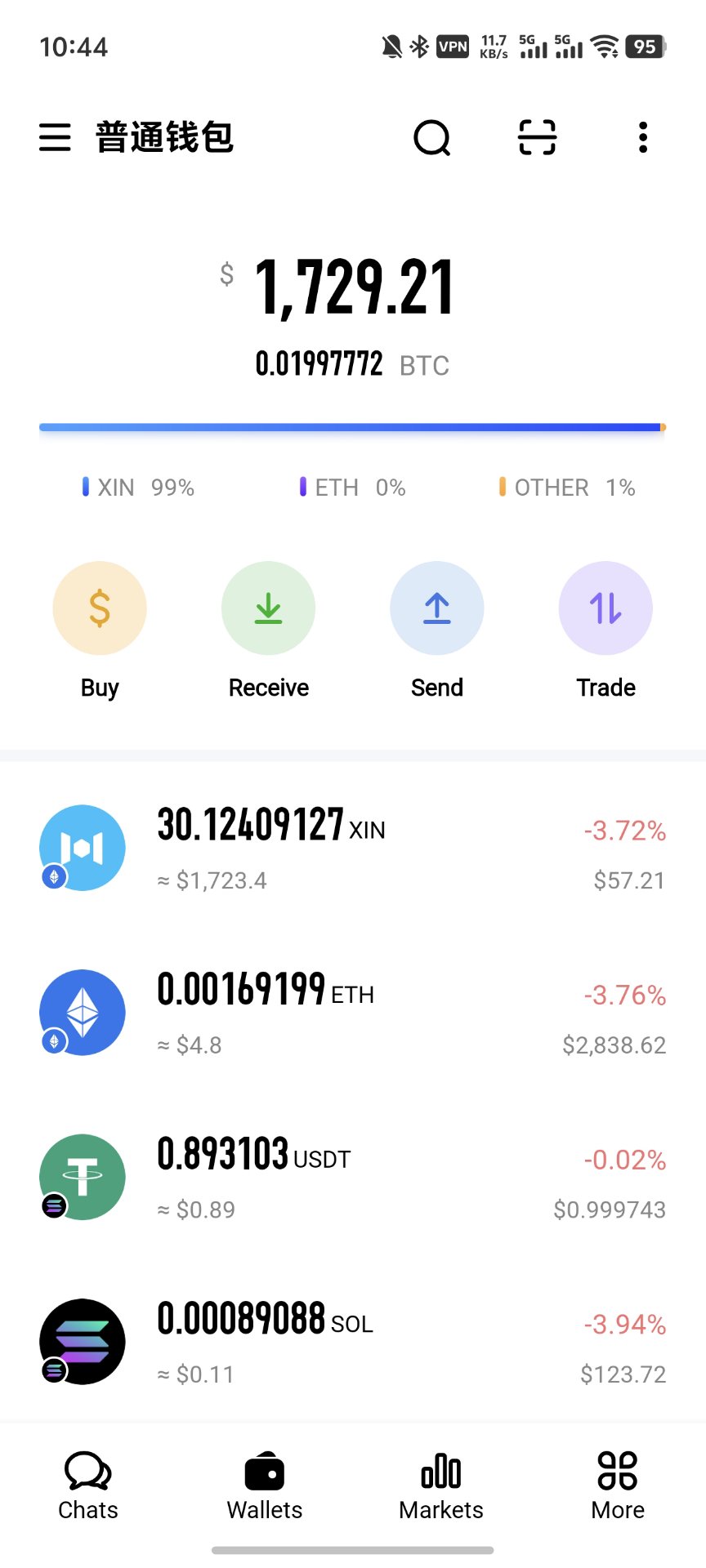Open the USDT asset row
This screenshot has width=706, height=1568.
coord(353,1178)
